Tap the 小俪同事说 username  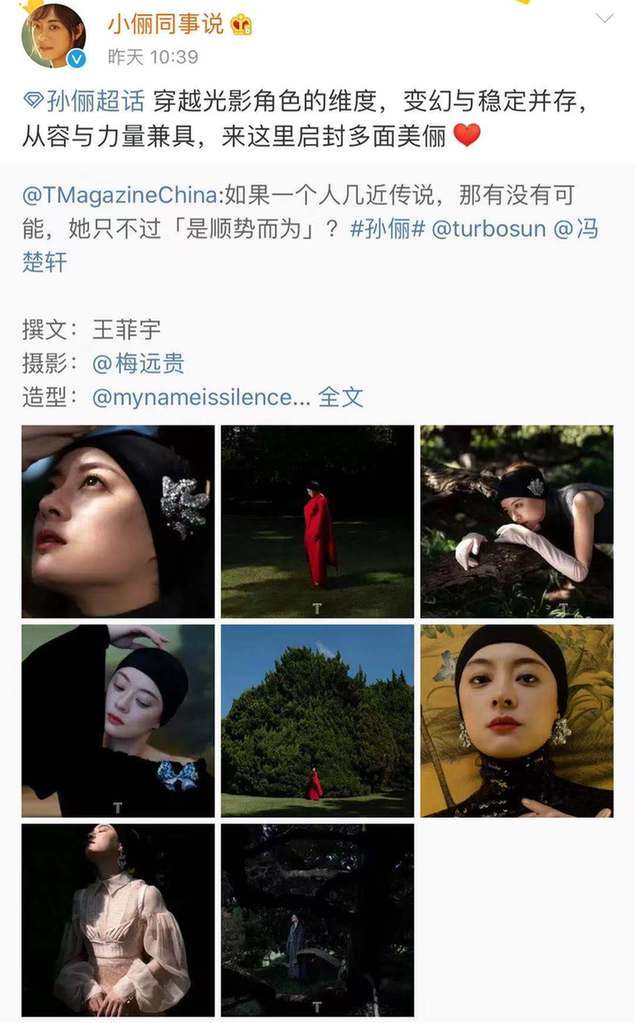click(x=165, y=24)
